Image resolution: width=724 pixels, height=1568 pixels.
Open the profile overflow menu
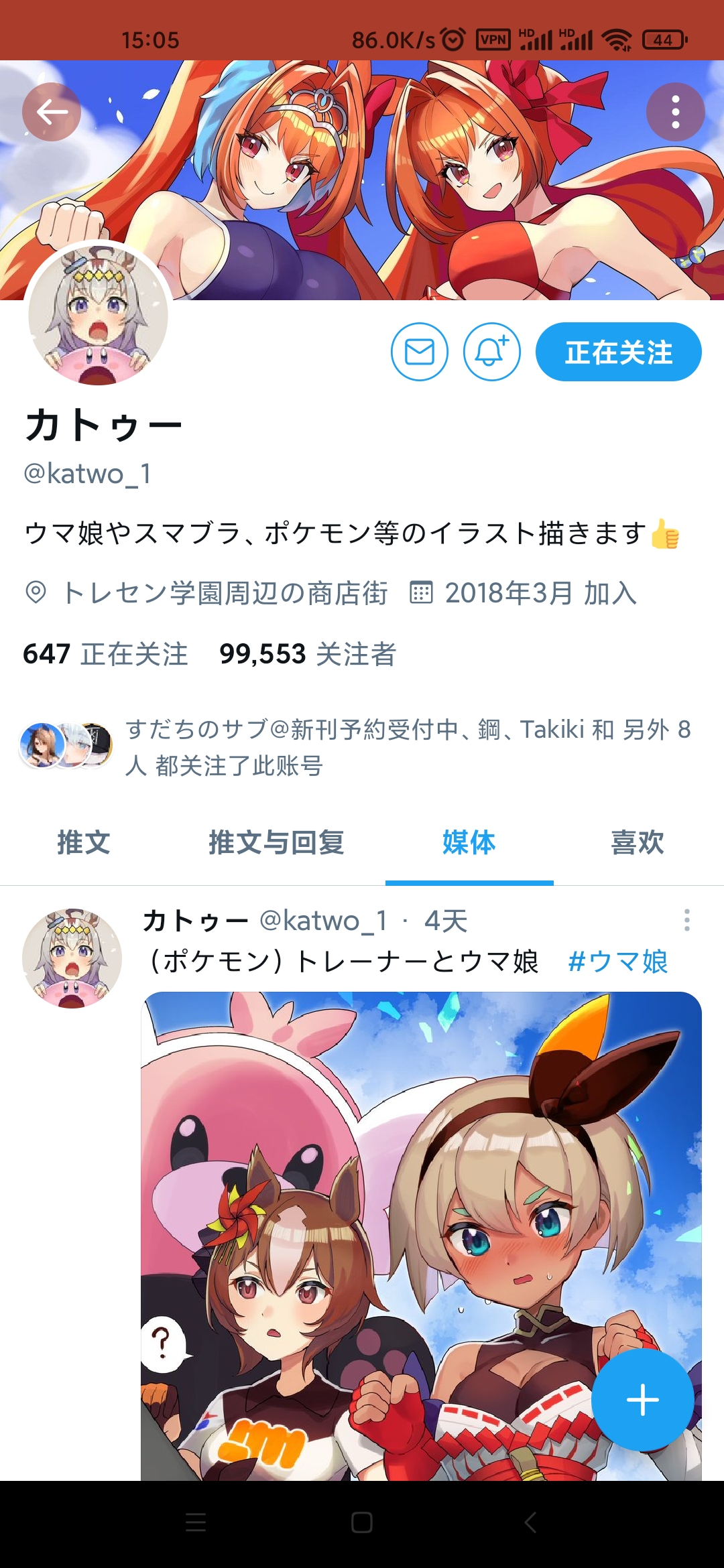(x=675, y=112)
